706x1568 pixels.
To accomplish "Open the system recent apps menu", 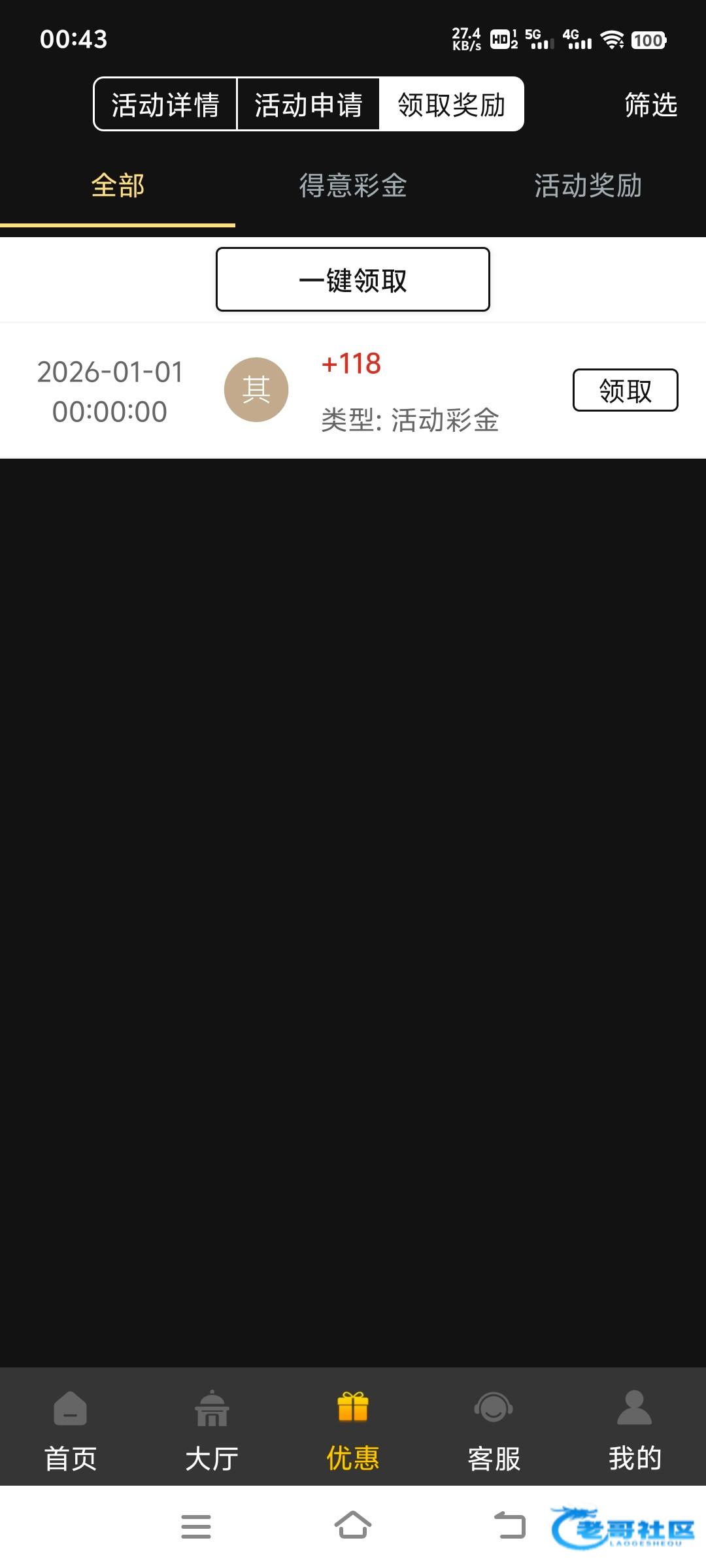I will [196, 1526].
